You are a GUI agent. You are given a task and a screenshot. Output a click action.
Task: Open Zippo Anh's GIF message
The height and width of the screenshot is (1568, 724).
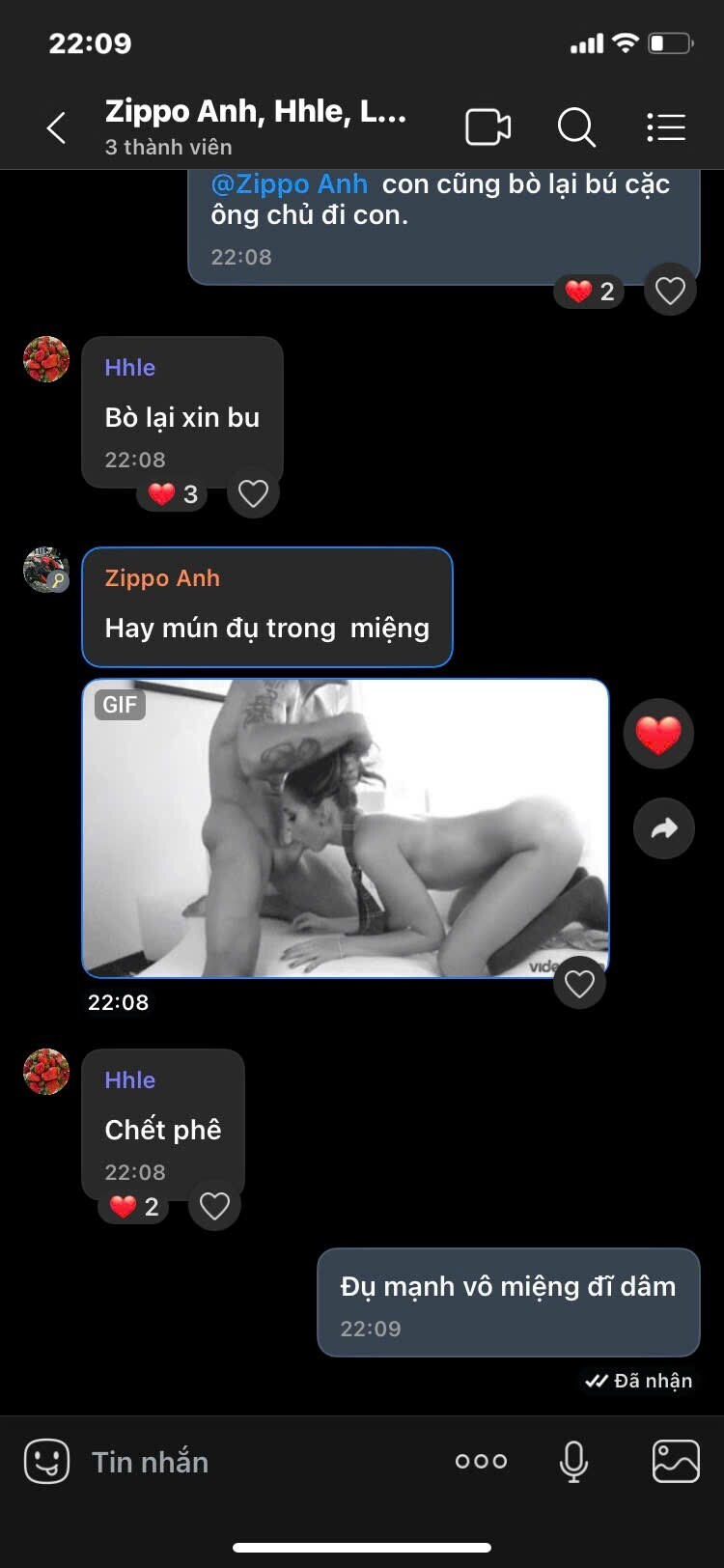pos(345,827)
